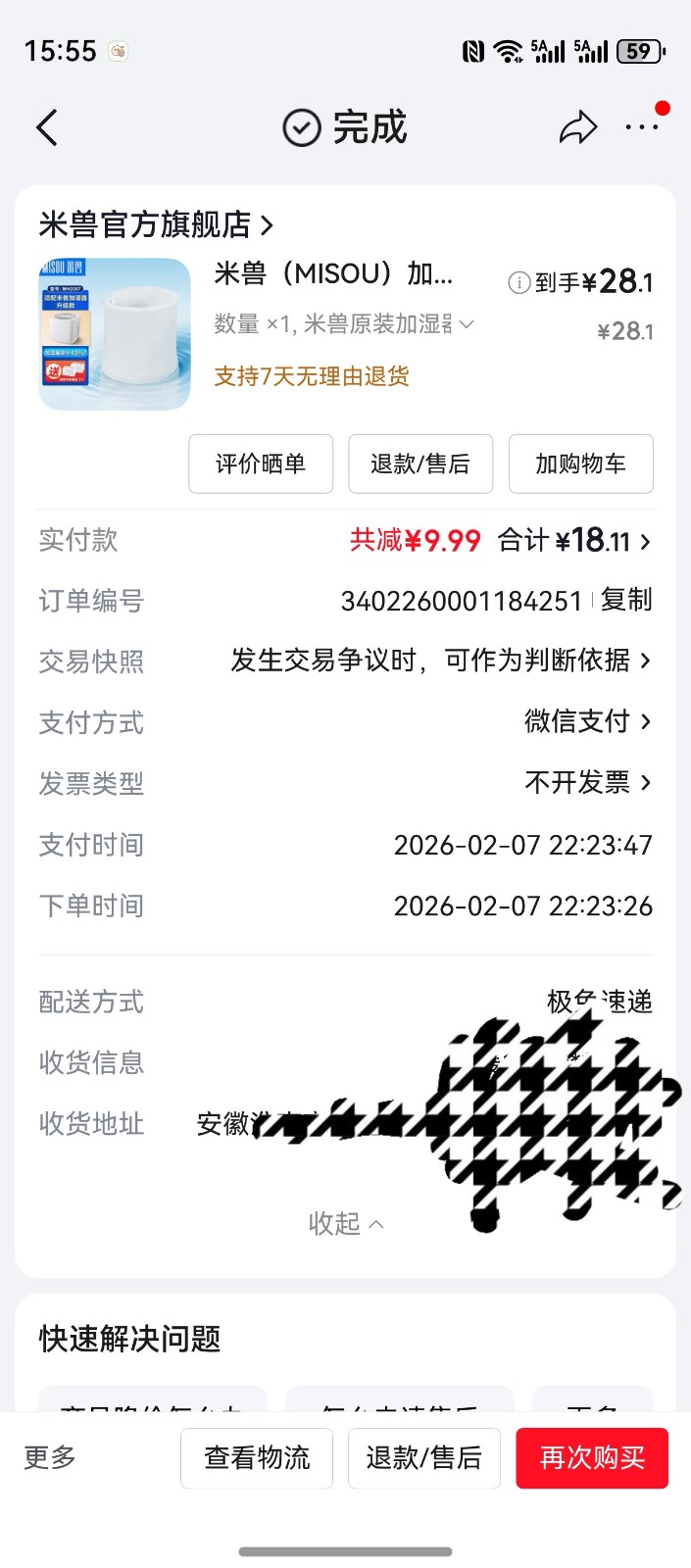This screenshot has height=1568, width=691.
Task: Open the 交易快照 transaction snapshot
Action: pyautogui.click(x=440, y=661)
